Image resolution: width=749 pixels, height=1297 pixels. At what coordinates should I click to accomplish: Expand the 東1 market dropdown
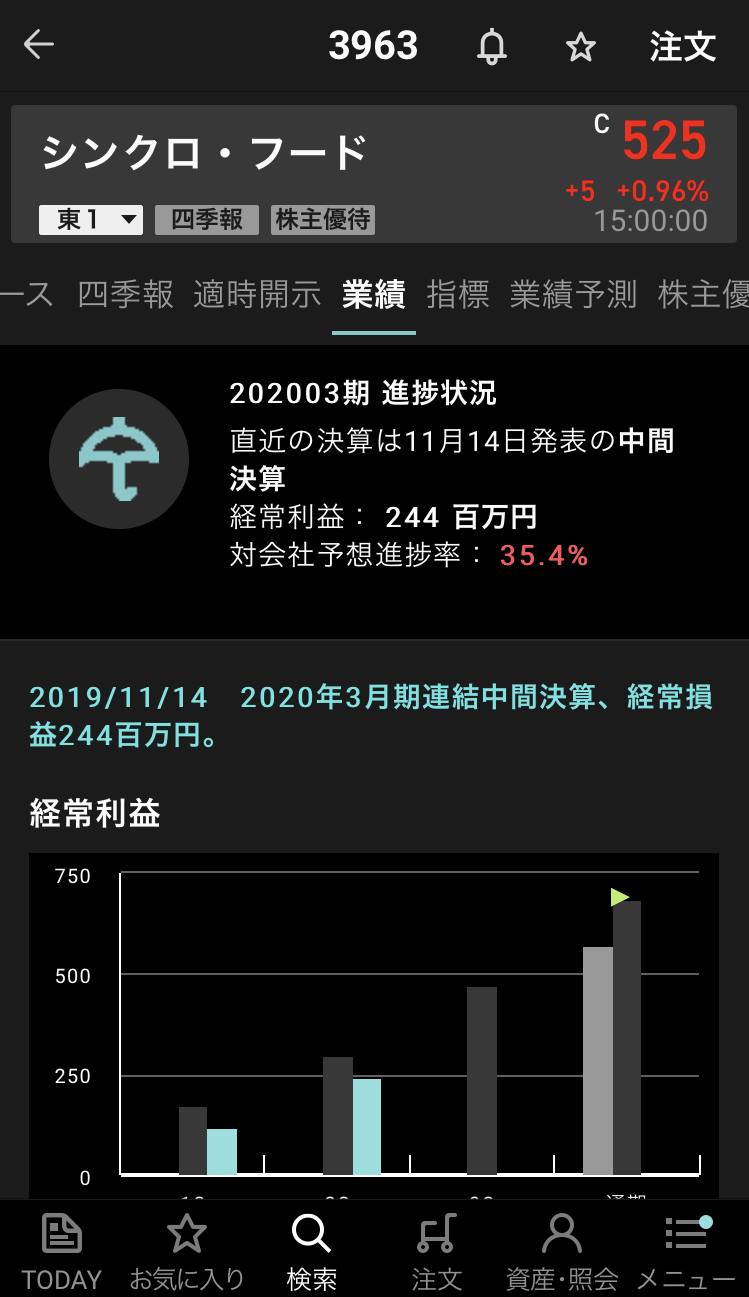[91, 220]
